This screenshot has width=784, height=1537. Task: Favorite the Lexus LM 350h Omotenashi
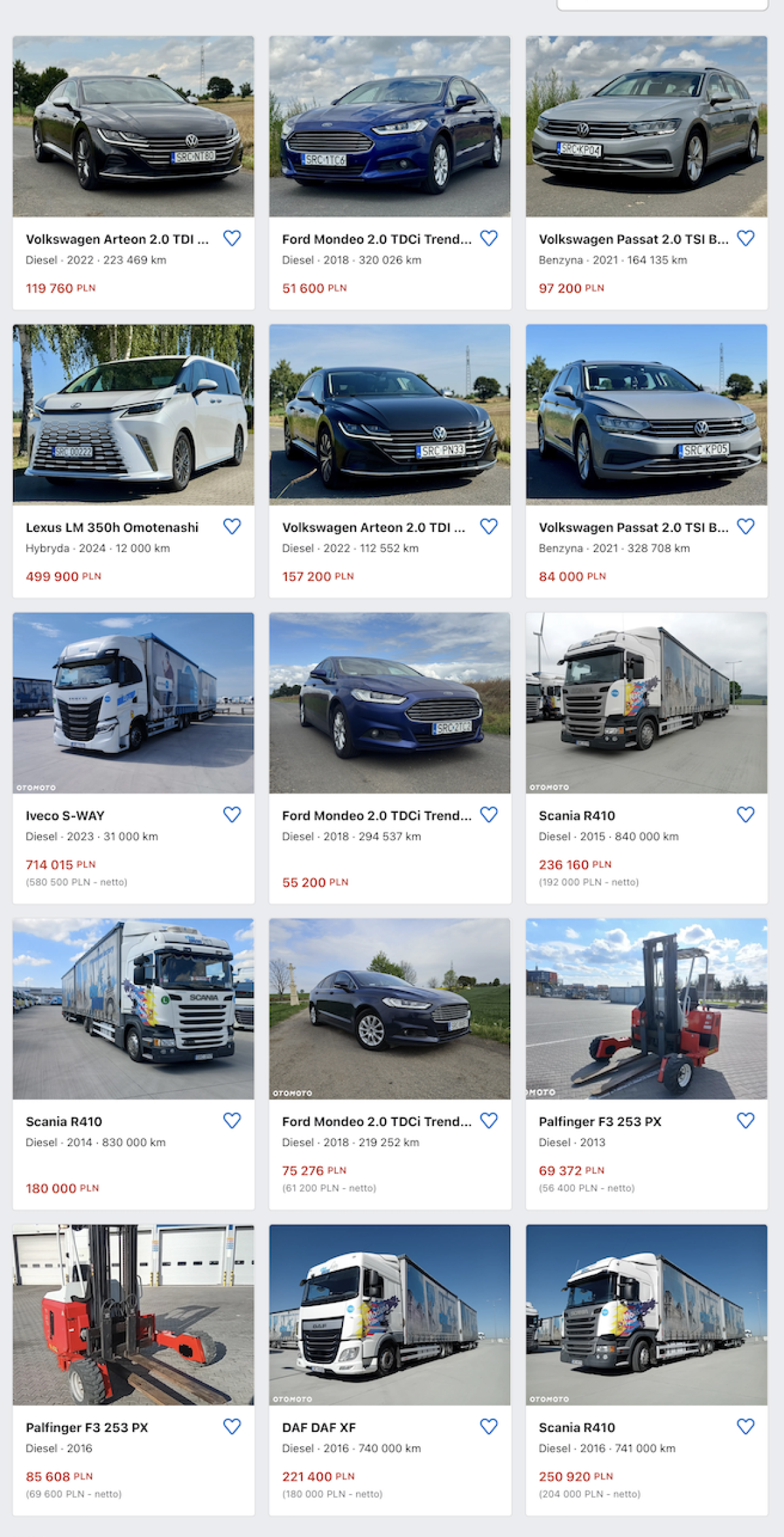(x=232, y=526)
